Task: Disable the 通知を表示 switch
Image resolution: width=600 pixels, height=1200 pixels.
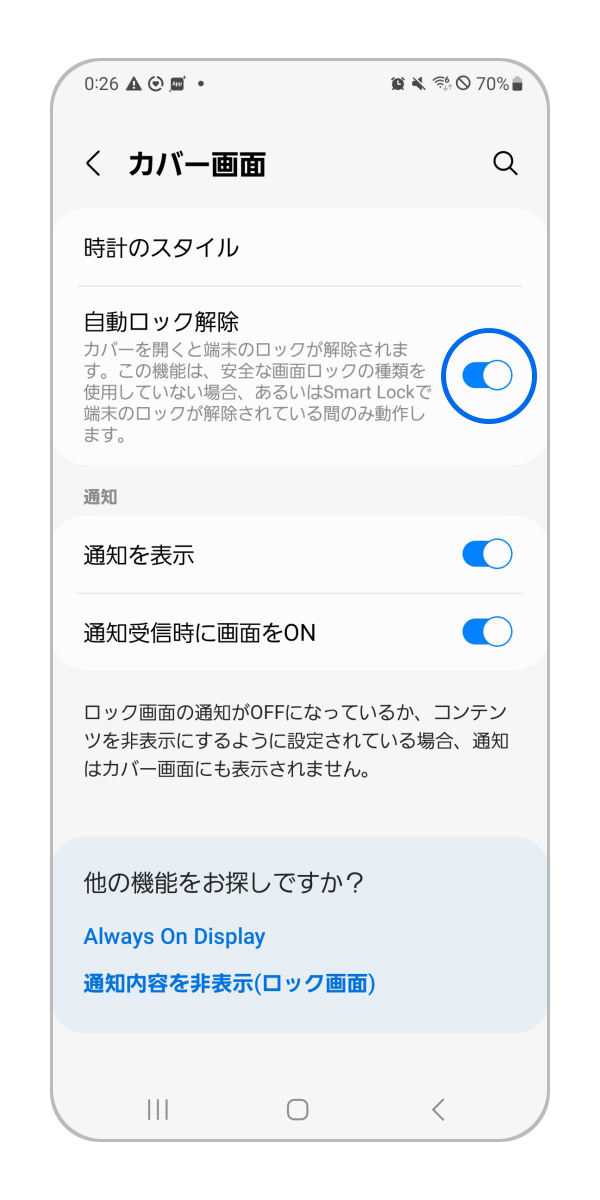Action: click(487, 554)
